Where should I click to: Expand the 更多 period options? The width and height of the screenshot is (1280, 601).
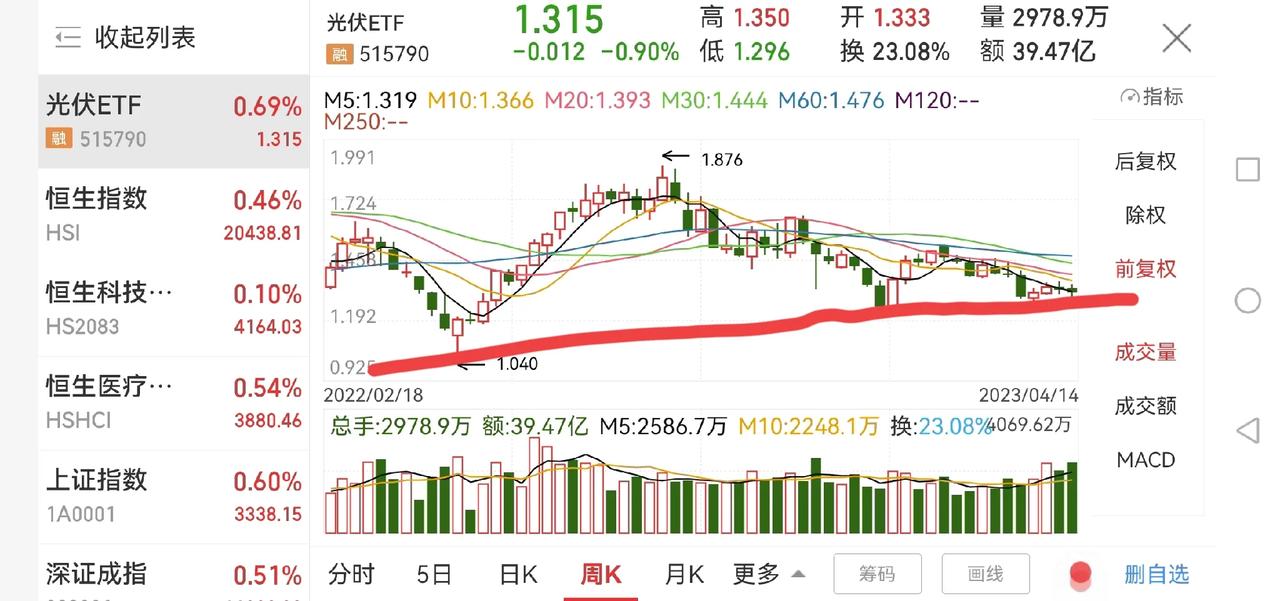[x=768, y=574]
